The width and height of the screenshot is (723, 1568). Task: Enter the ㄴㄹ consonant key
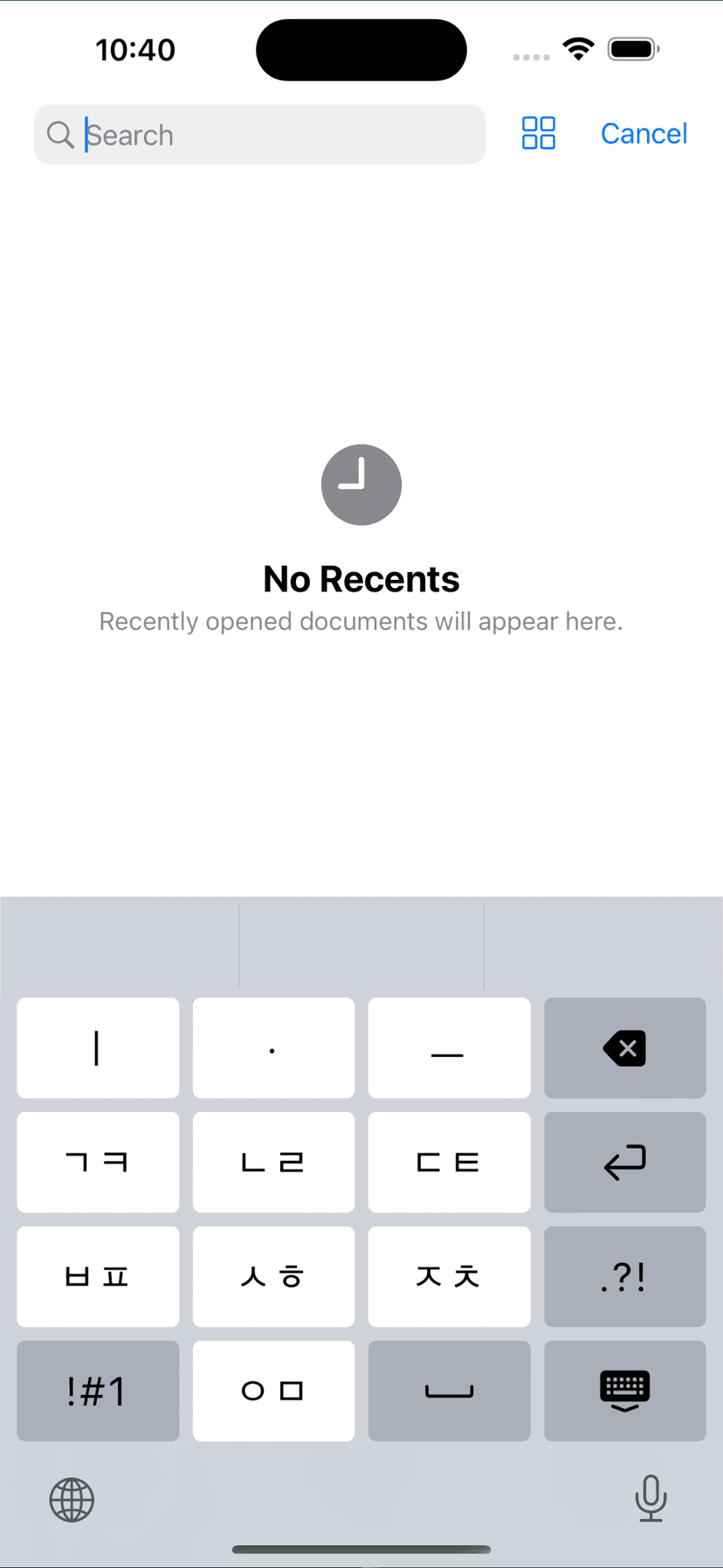click(x=273, y=1162)
